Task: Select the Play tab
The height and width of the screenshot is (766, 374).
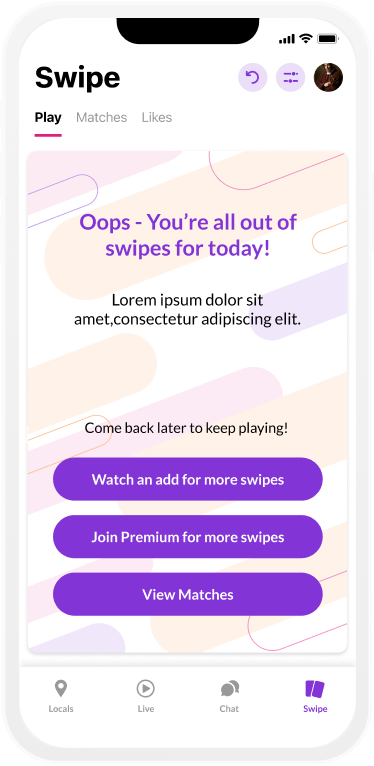Action: [48, 117]
